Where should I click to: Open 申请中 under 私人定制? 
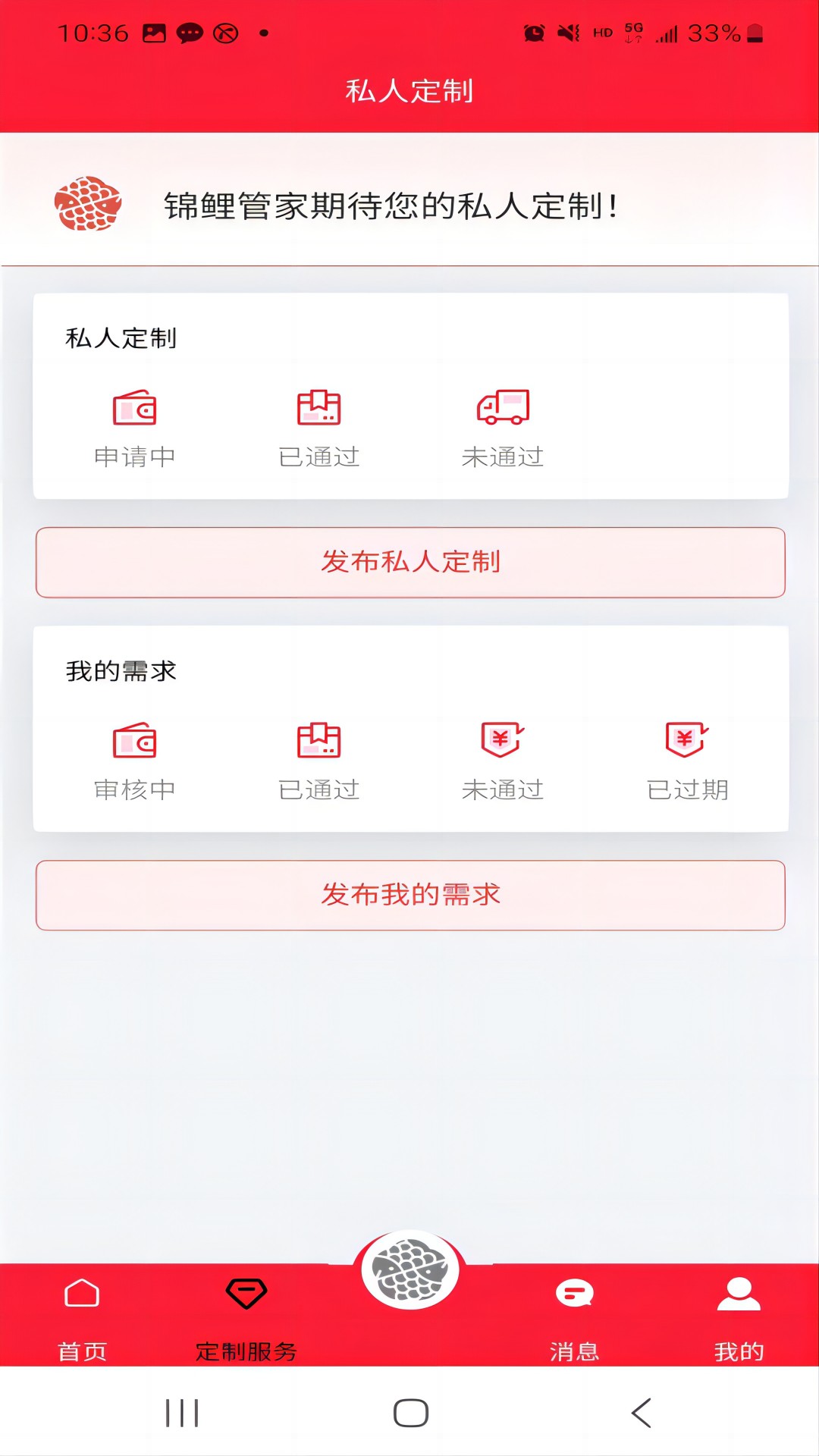(134, 428)
